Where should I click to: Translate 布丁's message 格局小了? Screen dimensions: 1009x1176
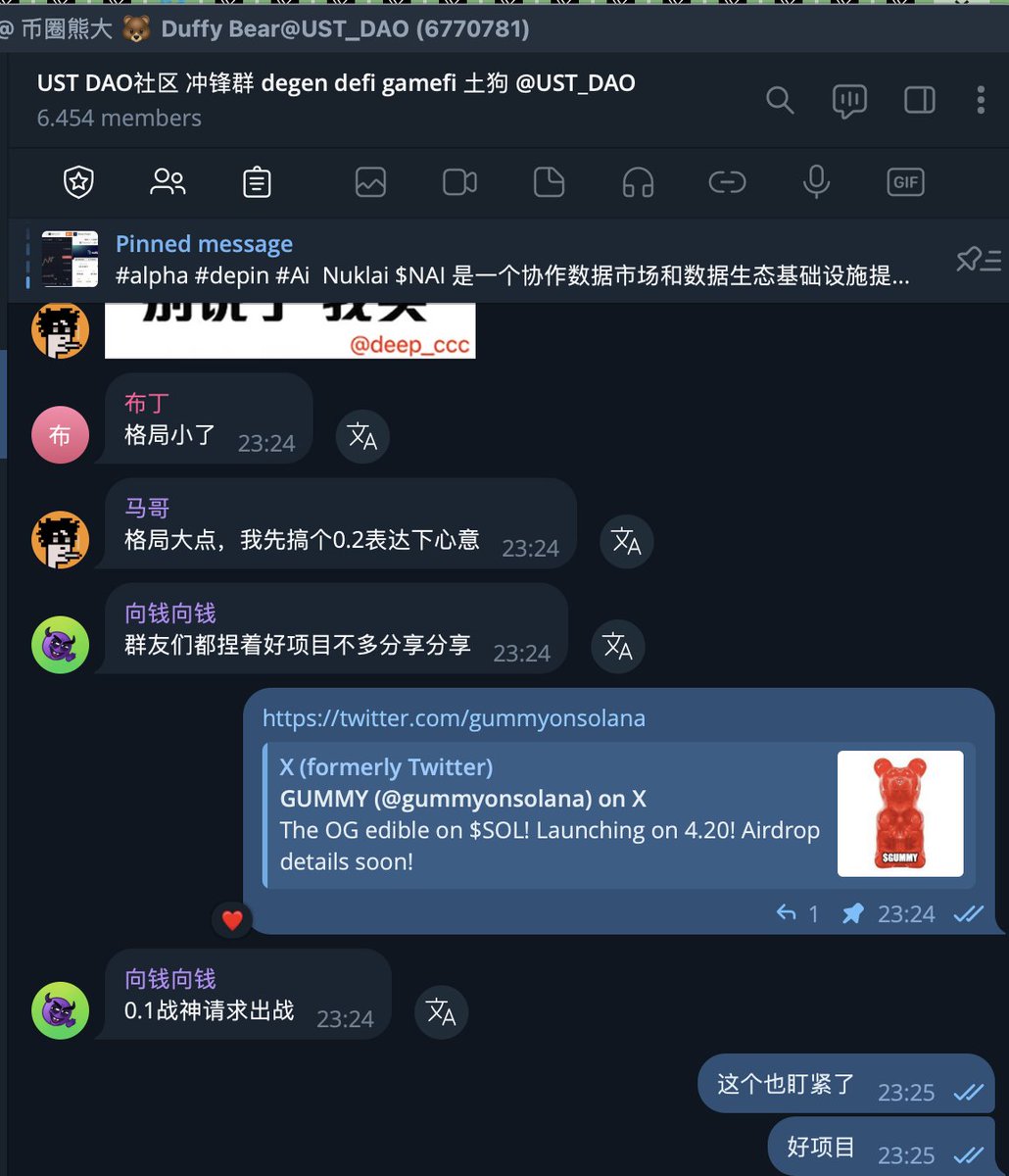(362, 436)
